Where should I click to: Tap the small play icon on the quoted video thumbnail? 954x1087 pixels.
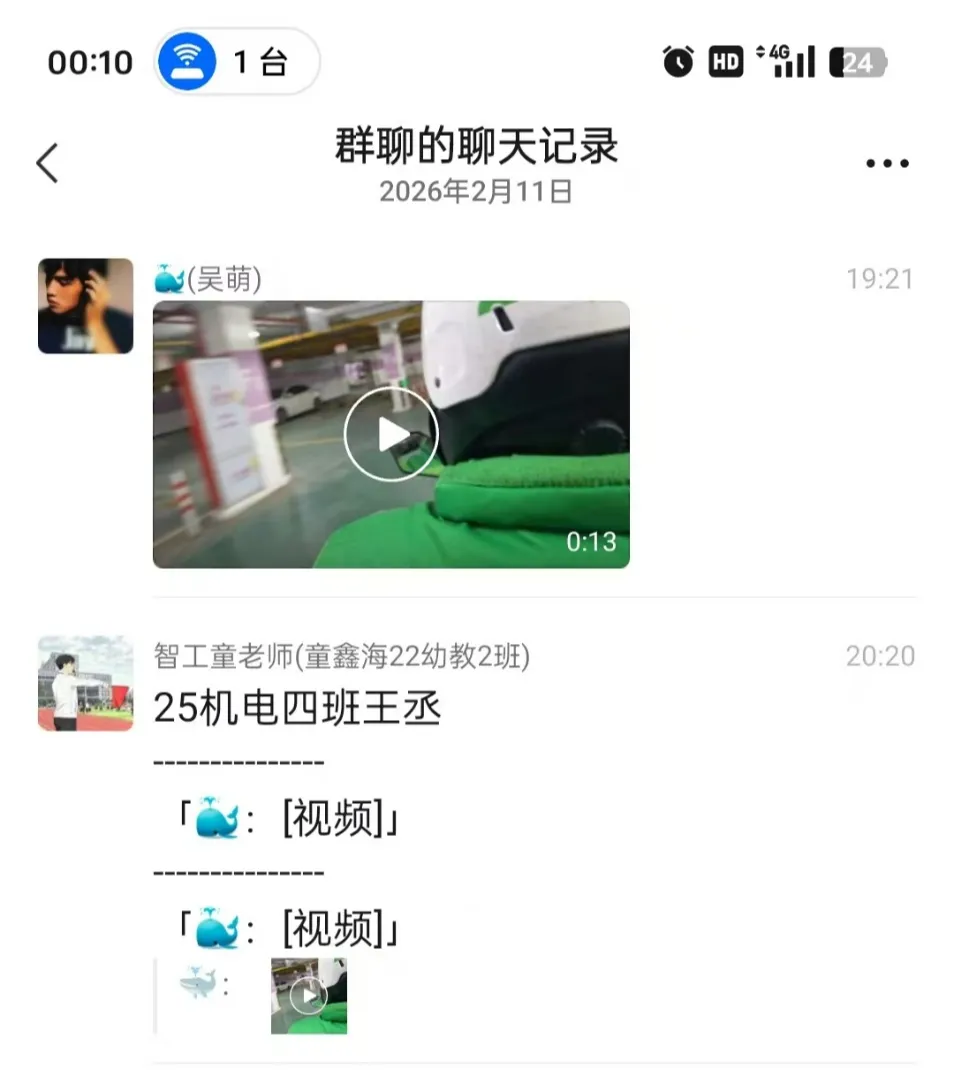tap(309, 995)
